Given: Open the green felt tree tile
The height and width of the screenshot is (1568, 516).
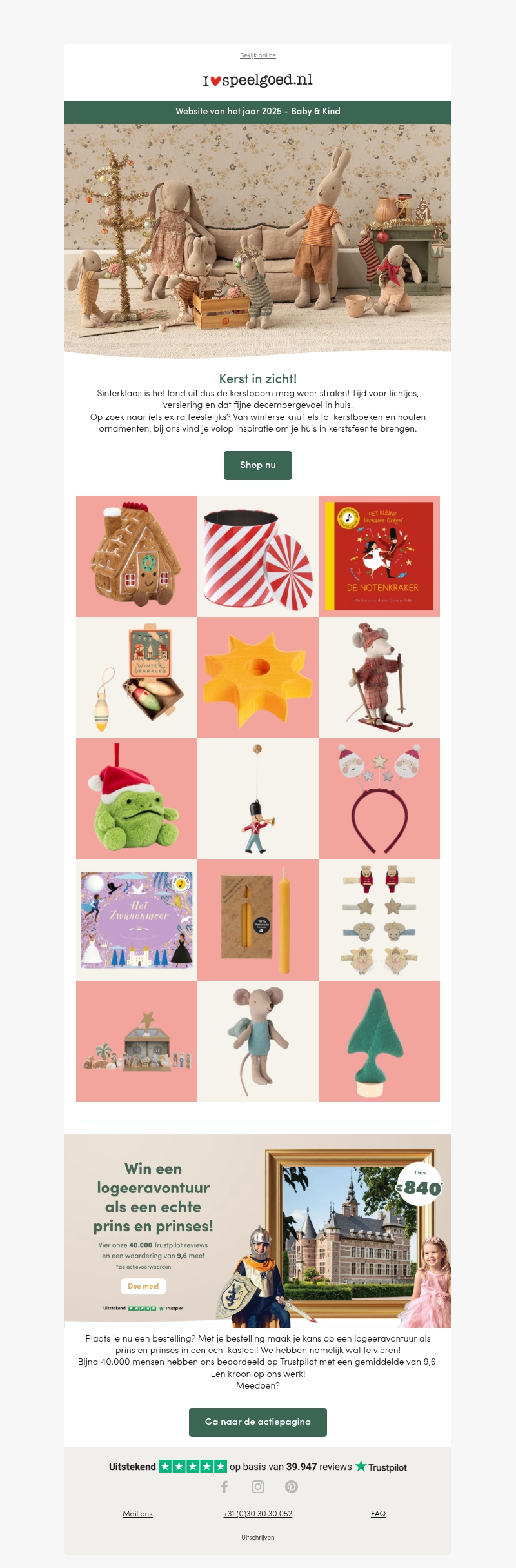Looking at the screenshot, I should [x=379, y=1041].
